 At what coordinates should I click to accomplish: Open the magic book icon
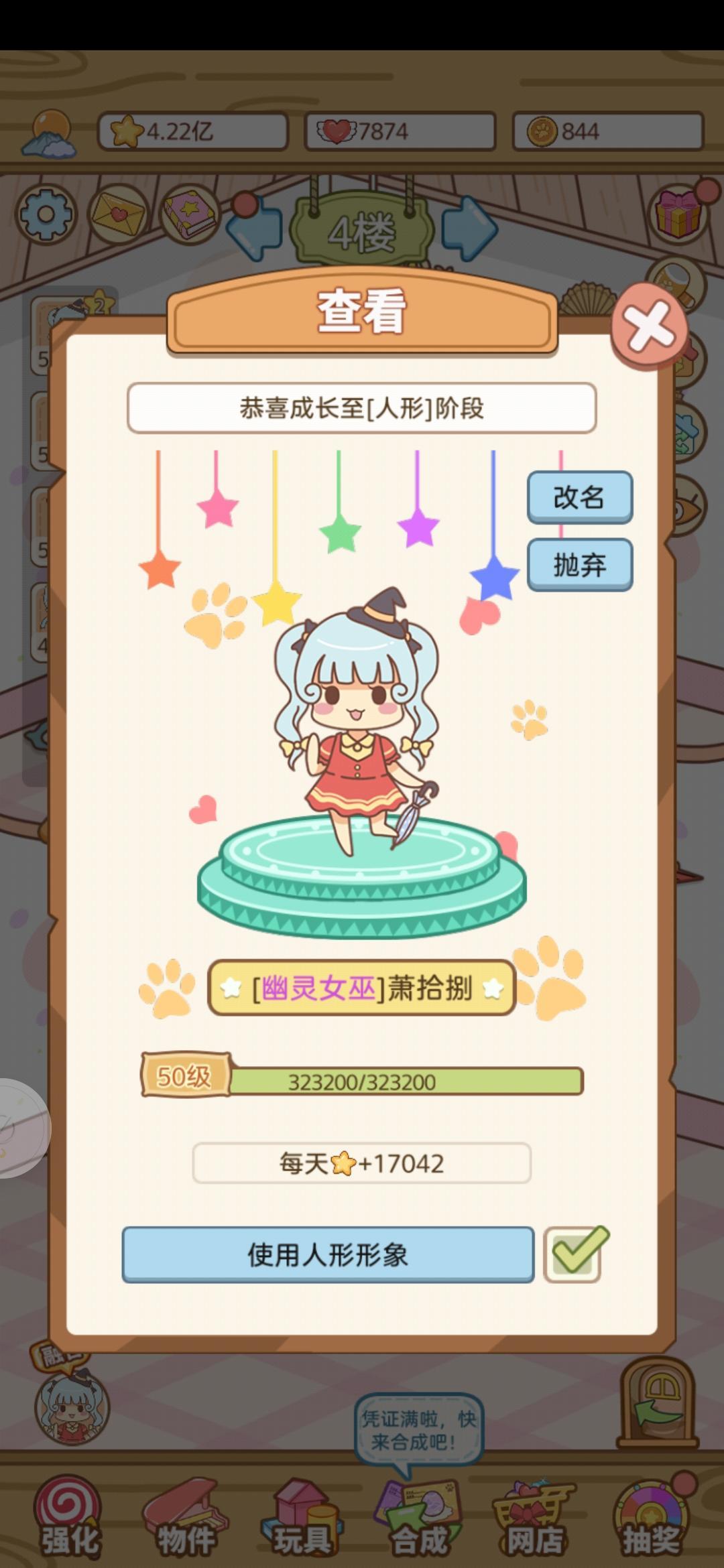coord(190,215)
